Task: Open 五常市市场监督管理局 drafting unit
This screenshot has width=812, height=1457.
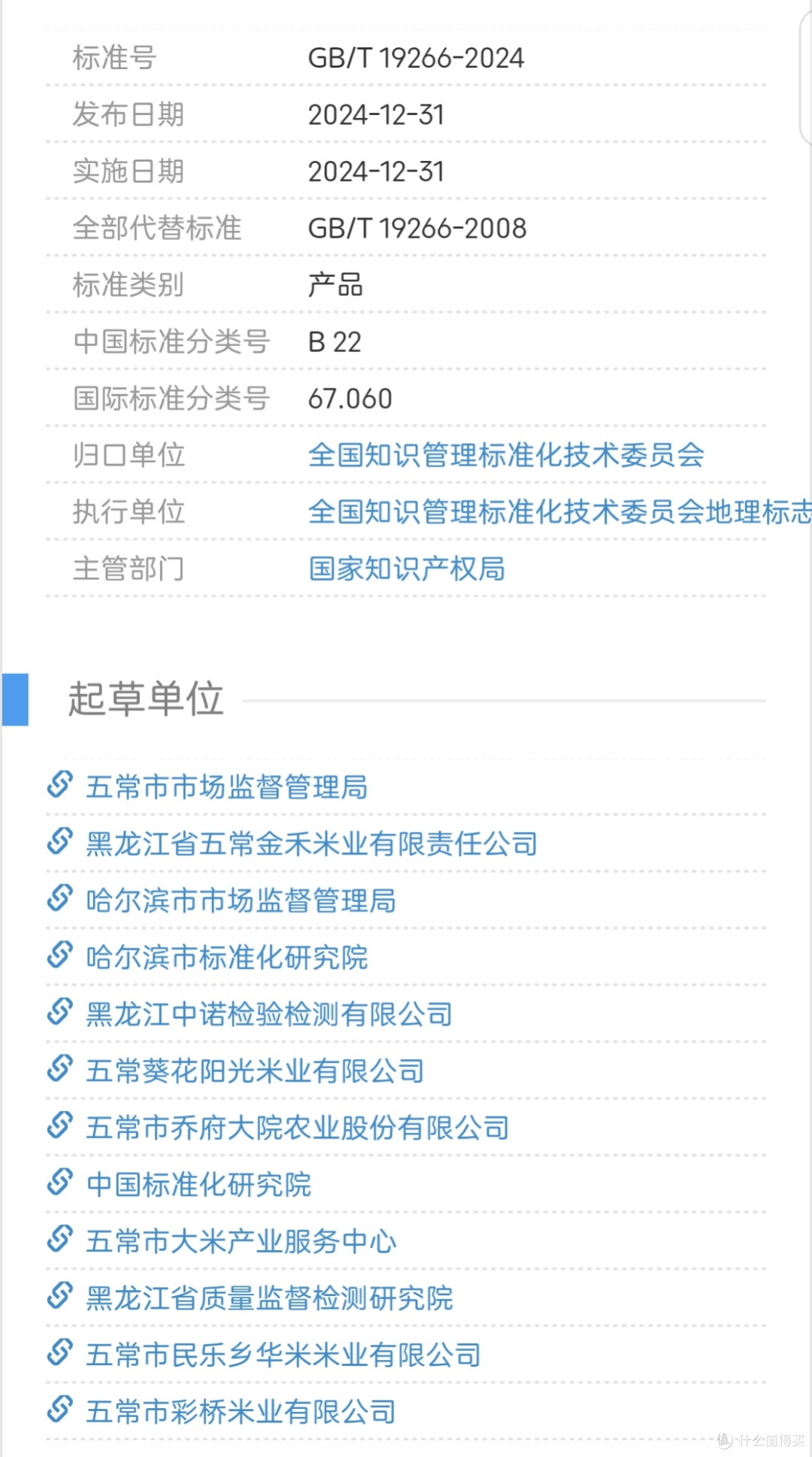Action: (226, 787)
